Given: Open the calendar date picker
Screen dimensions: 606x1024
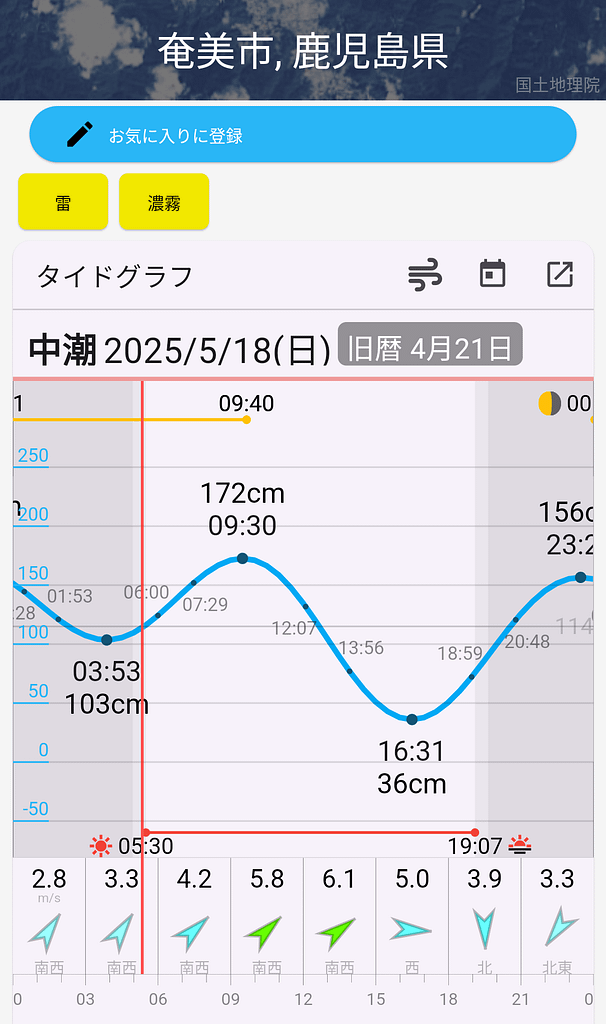Looking at the screenshot, I should (x=492, y=274).
